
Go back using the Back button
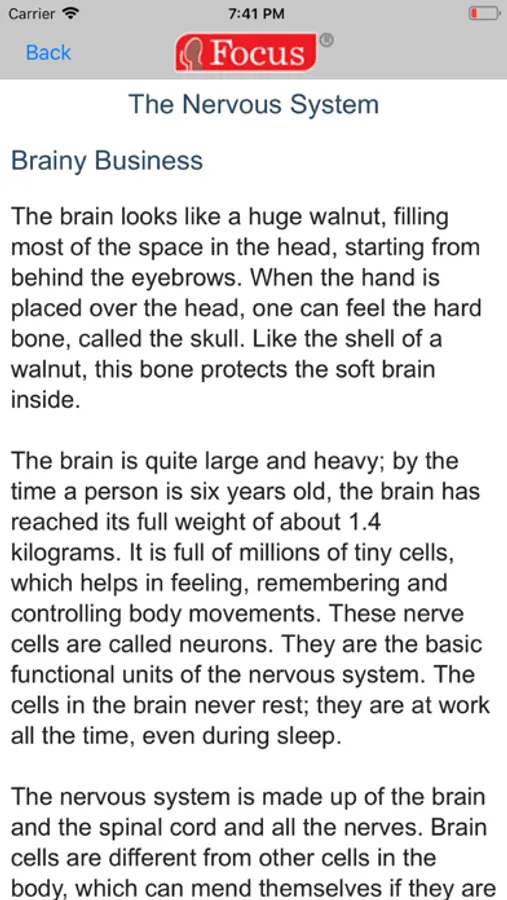[48, 53]
